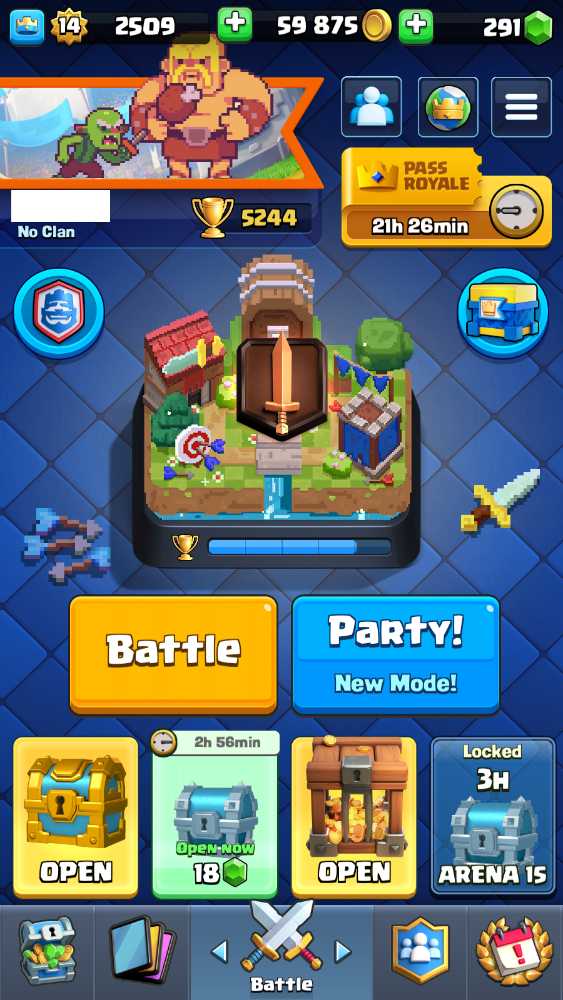Image resolution: width=563 pixels, height=1000 pixels.
Task: Open the crown chest button
Action: 502,312
